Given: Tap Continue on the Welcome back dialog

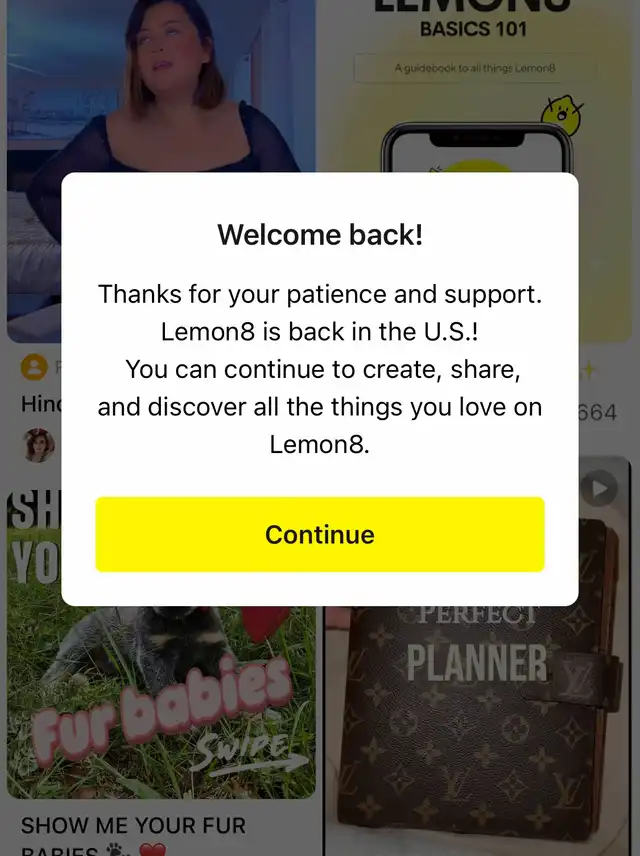Looking at the screenshot, I should pyautogui.click(x=320, y=534).
